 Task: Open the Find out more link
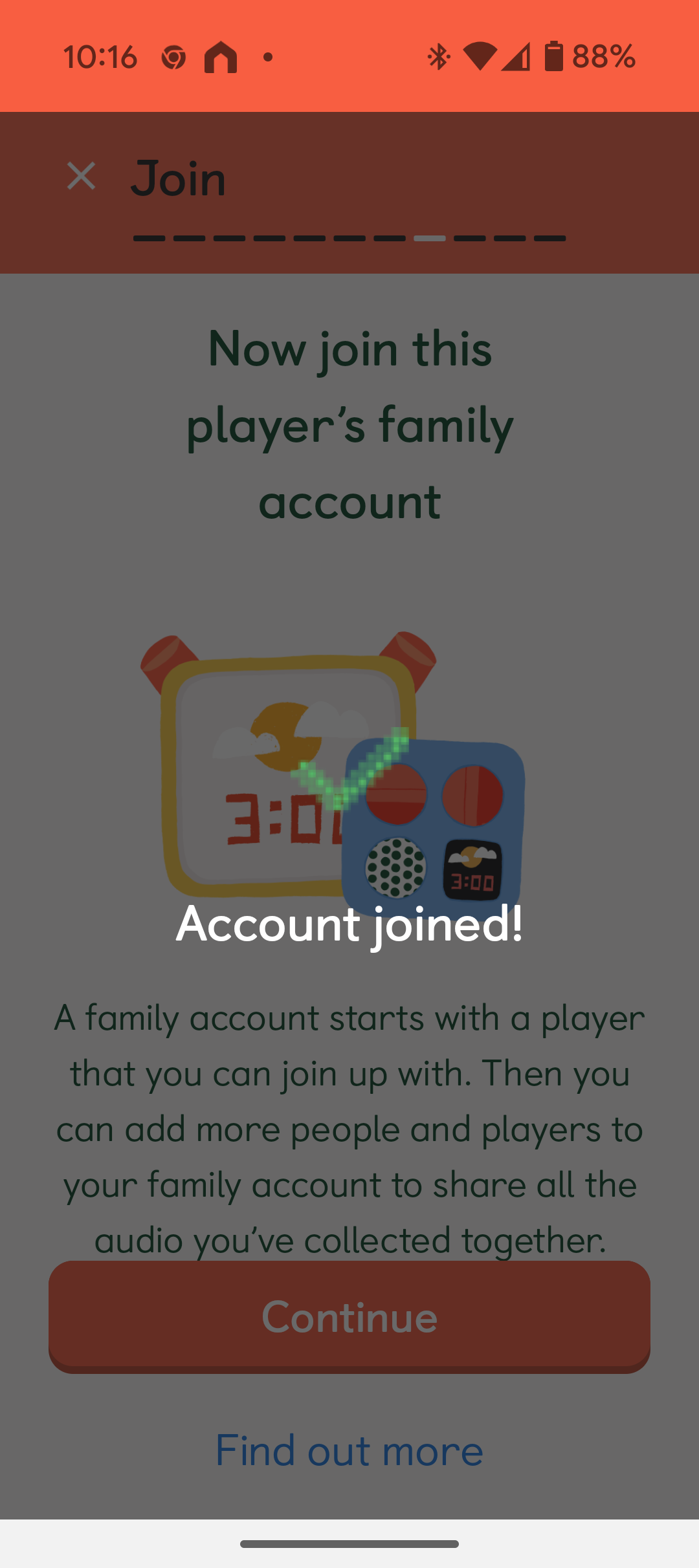click(x=349, y=1450)
